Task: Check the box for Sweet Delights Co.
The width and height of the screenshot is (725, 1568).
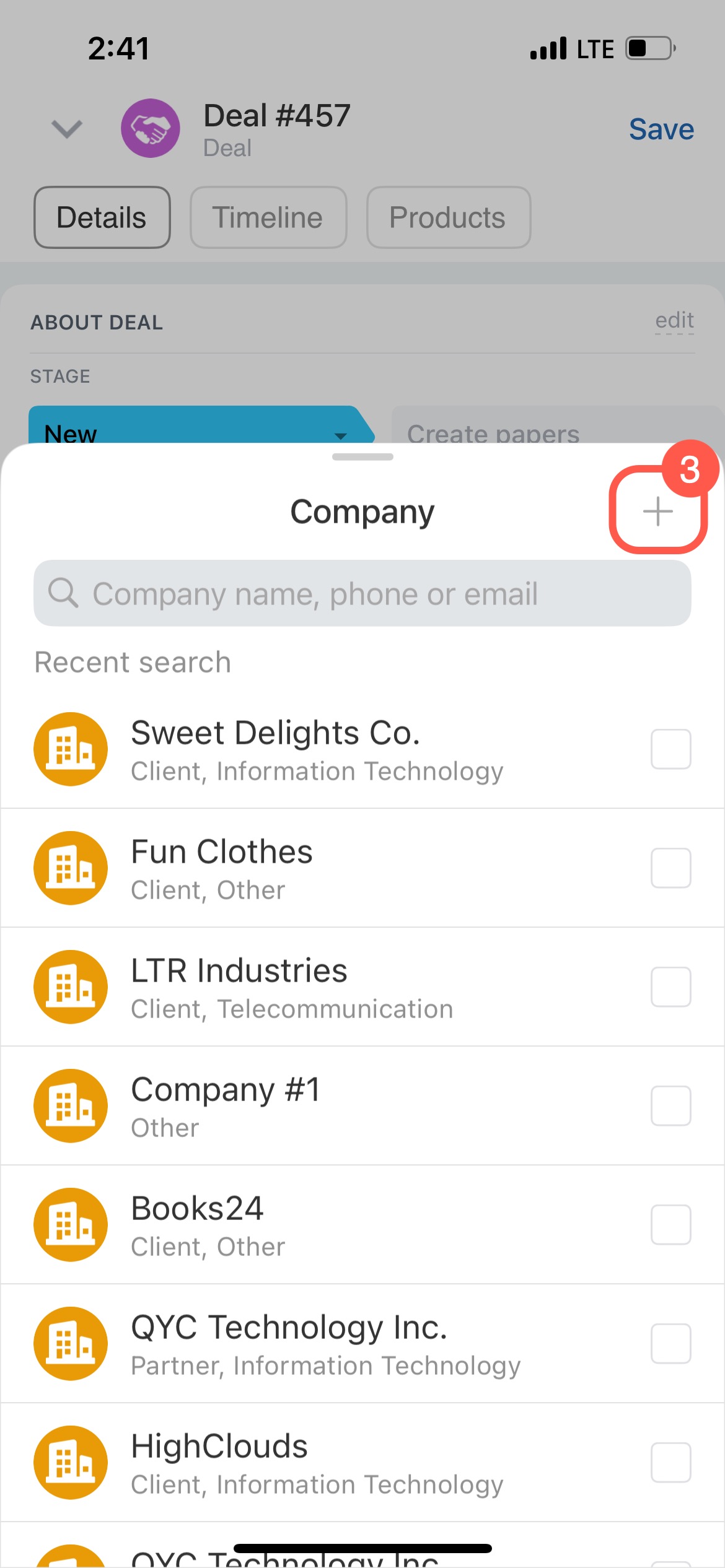Action: coord(670,749)
